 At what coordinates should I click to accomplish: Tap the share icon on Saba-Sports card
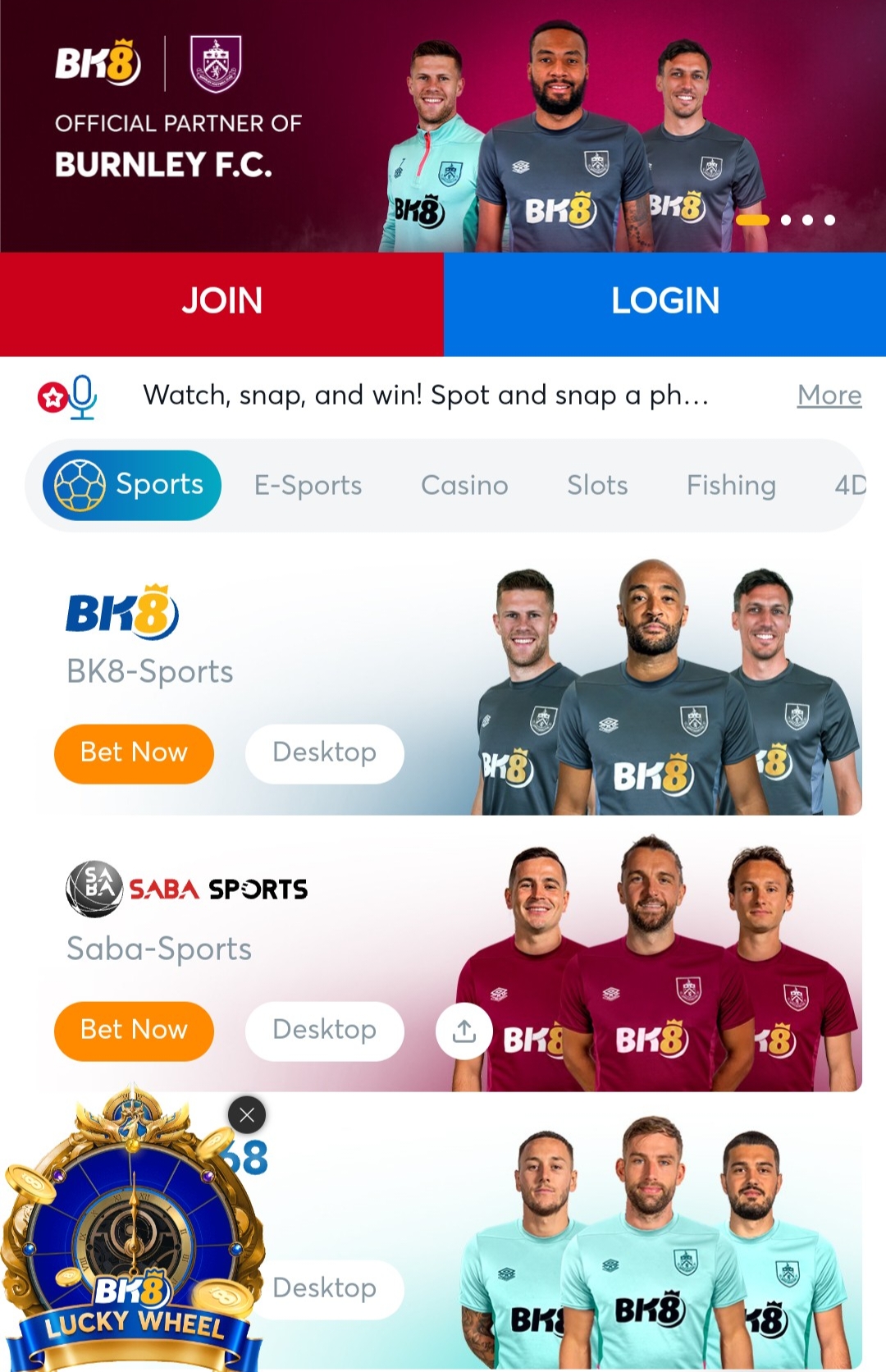(464, 1031)
